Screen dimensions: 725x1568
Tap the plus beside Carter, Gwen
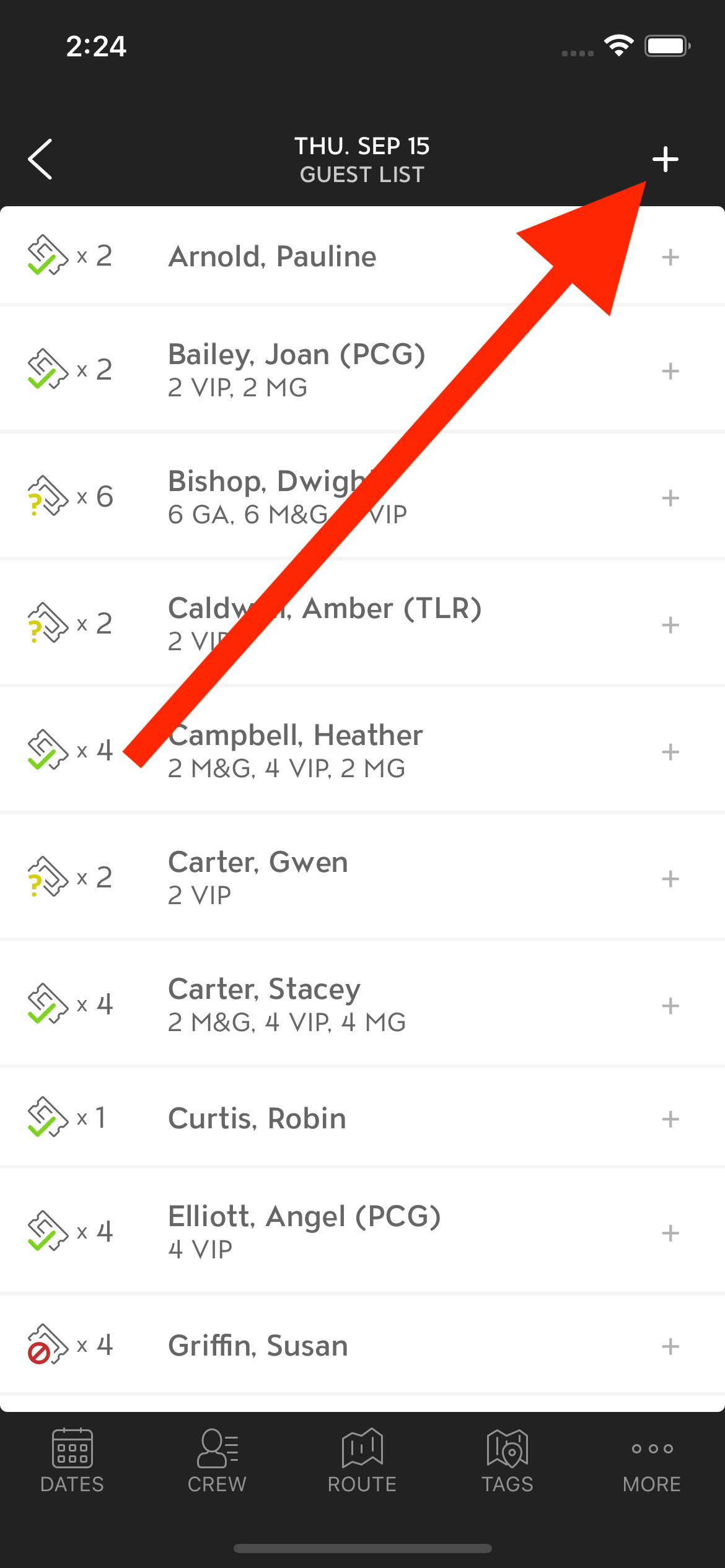point(670,879)
